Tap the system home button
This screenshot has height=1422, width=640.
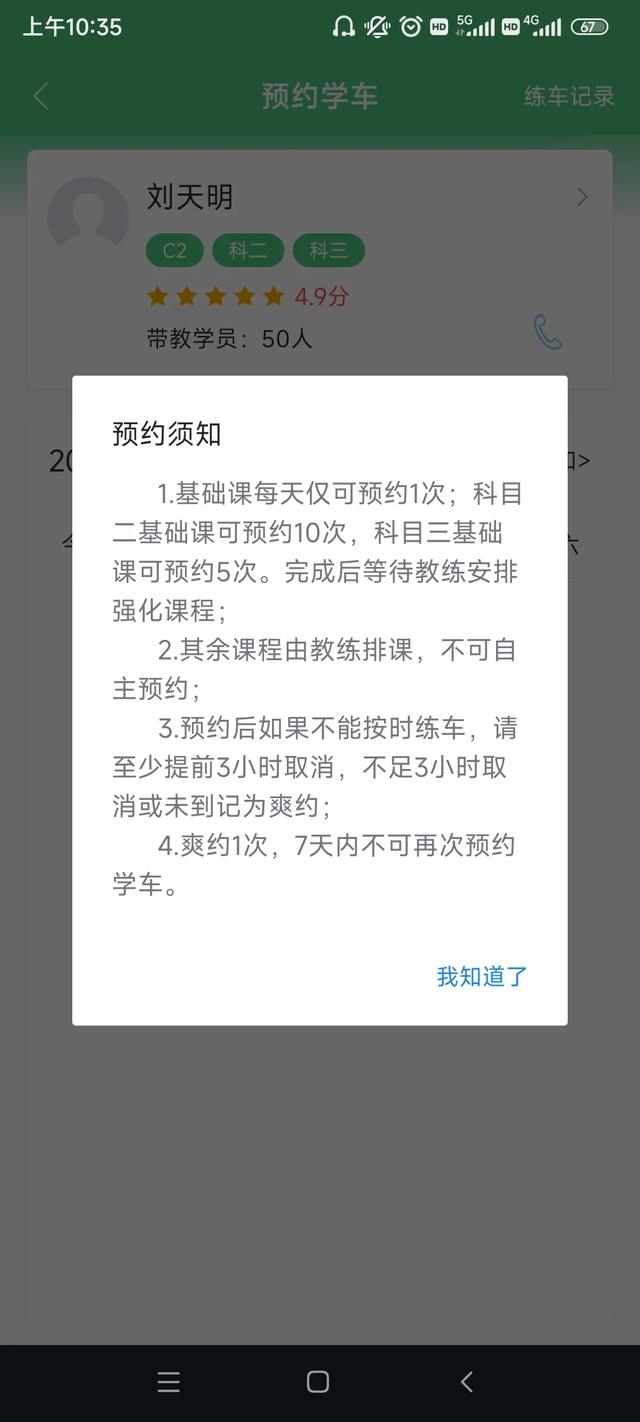[x=318, y=1382]
